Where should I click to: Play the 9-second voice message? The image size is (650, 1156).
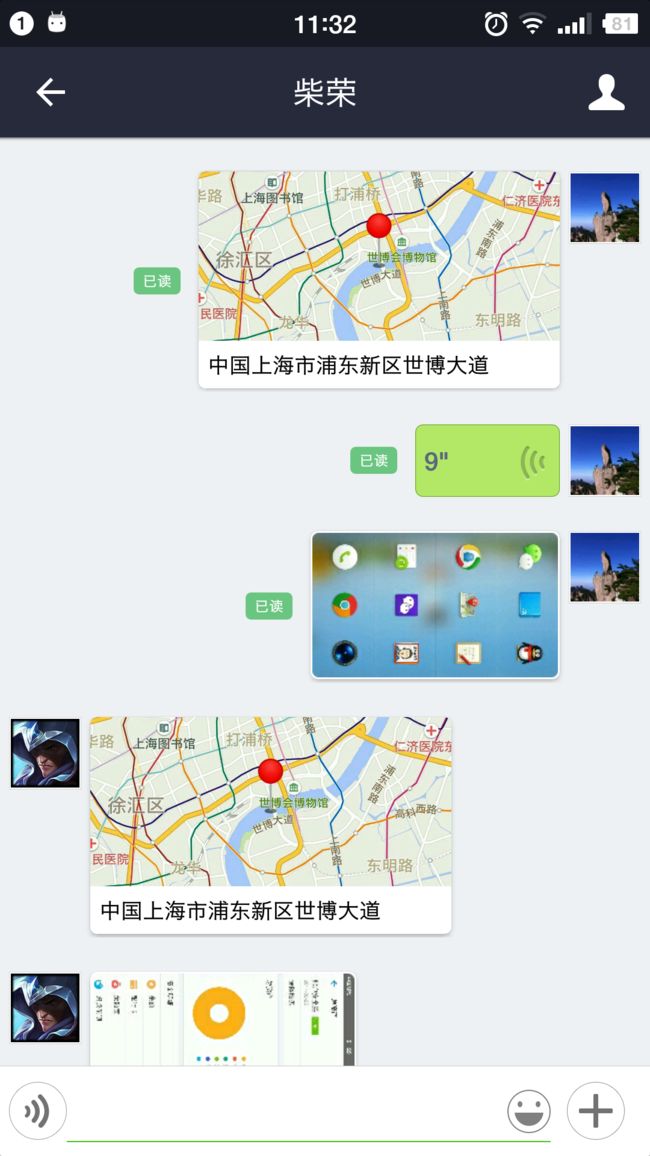[487, 461]
